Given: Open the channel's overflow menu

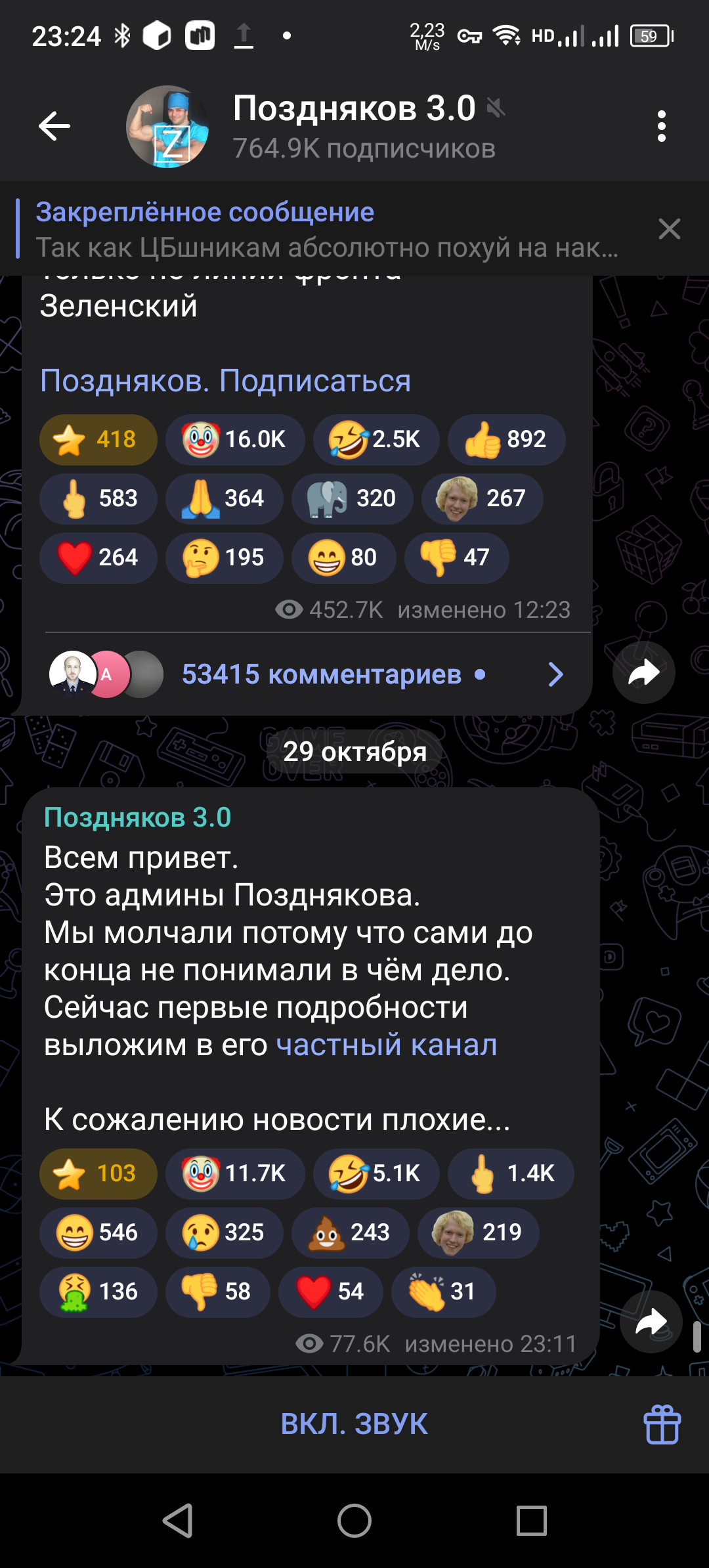Looking at the screenshot, I should (x=661, y=126).
